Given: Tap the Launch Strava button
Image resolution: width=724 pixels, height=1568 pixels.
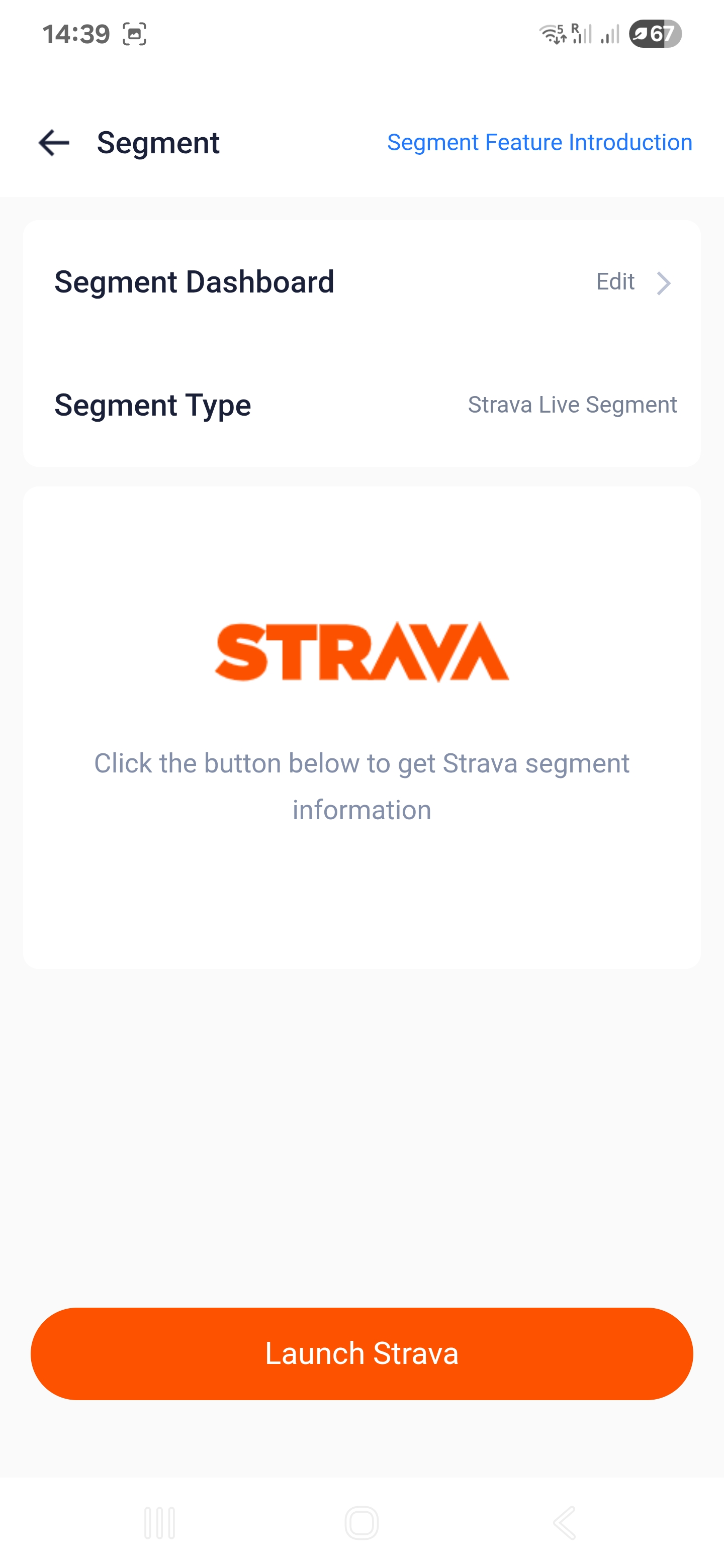Looking at the screenshot, I should 361,1353.
